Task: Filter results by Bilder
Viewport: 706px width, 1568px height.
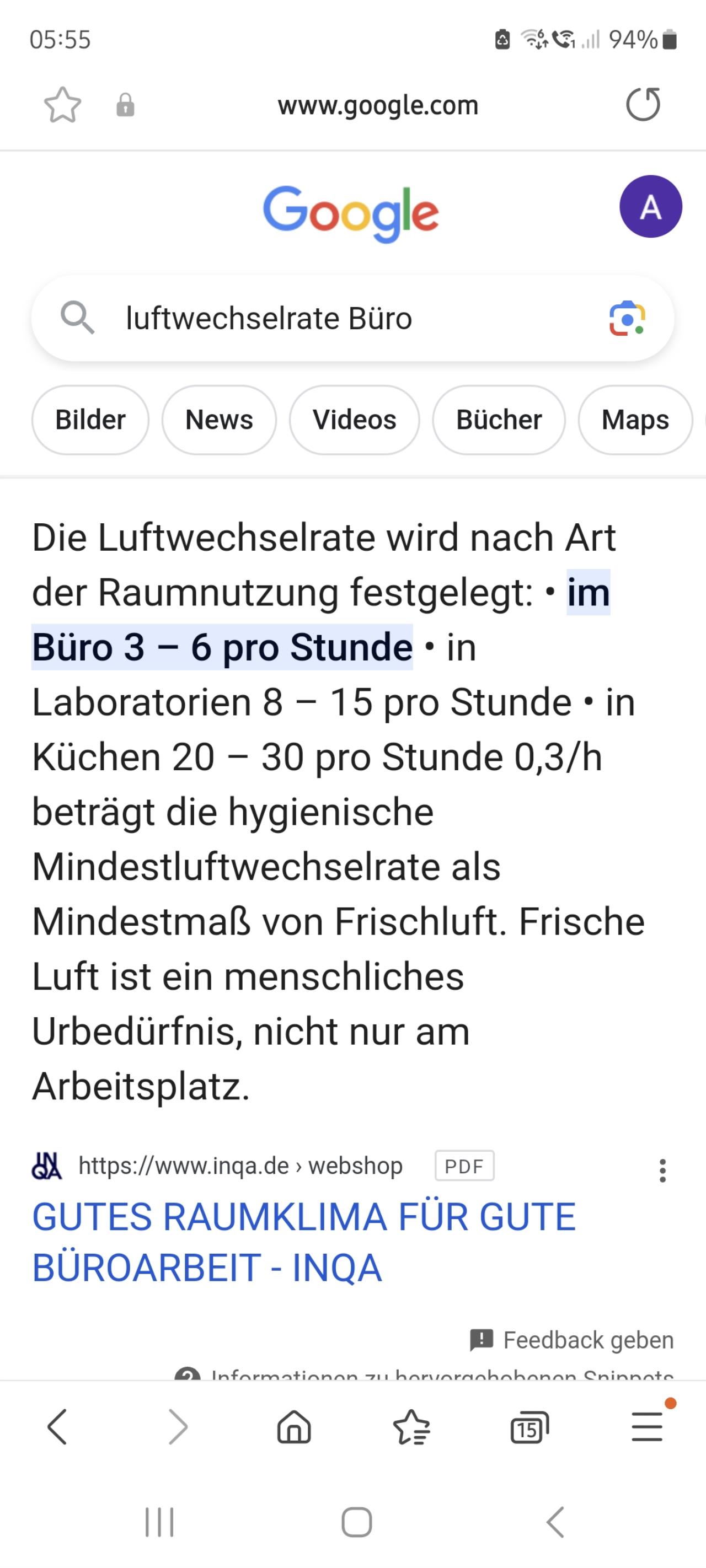Action: [90, 420]
